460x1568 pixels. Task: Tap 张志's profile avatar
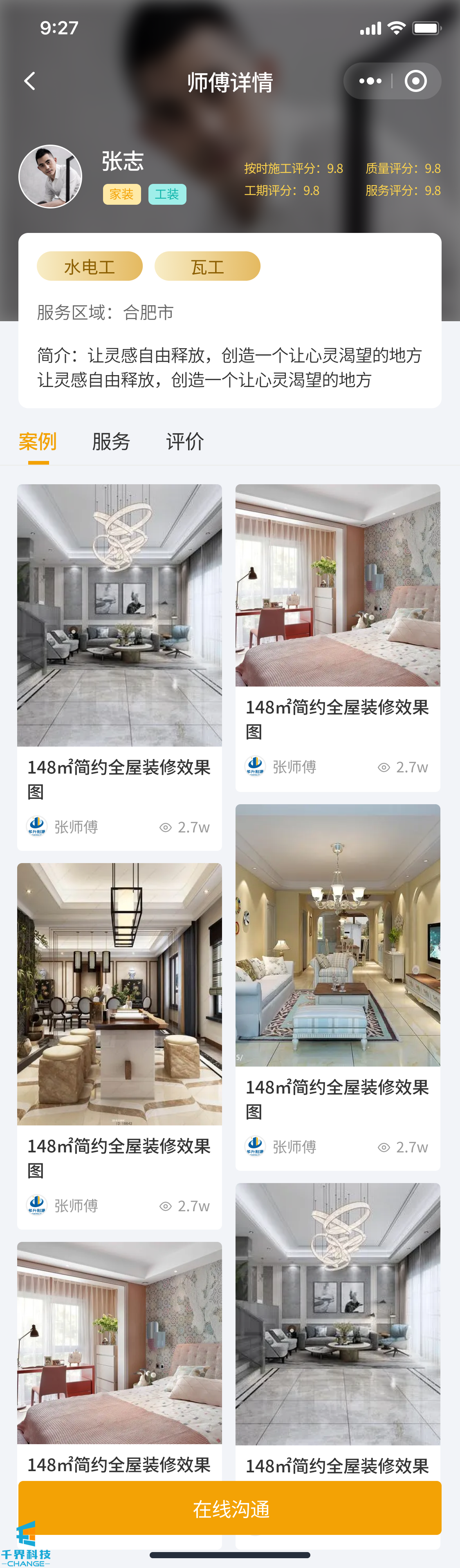[51, 177]
